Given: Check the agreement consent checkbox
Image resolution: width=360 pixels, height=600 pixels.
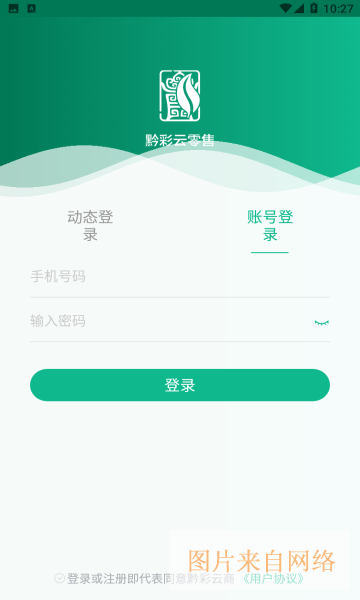Looking at the screenshot, I should [x=59, y=578].
